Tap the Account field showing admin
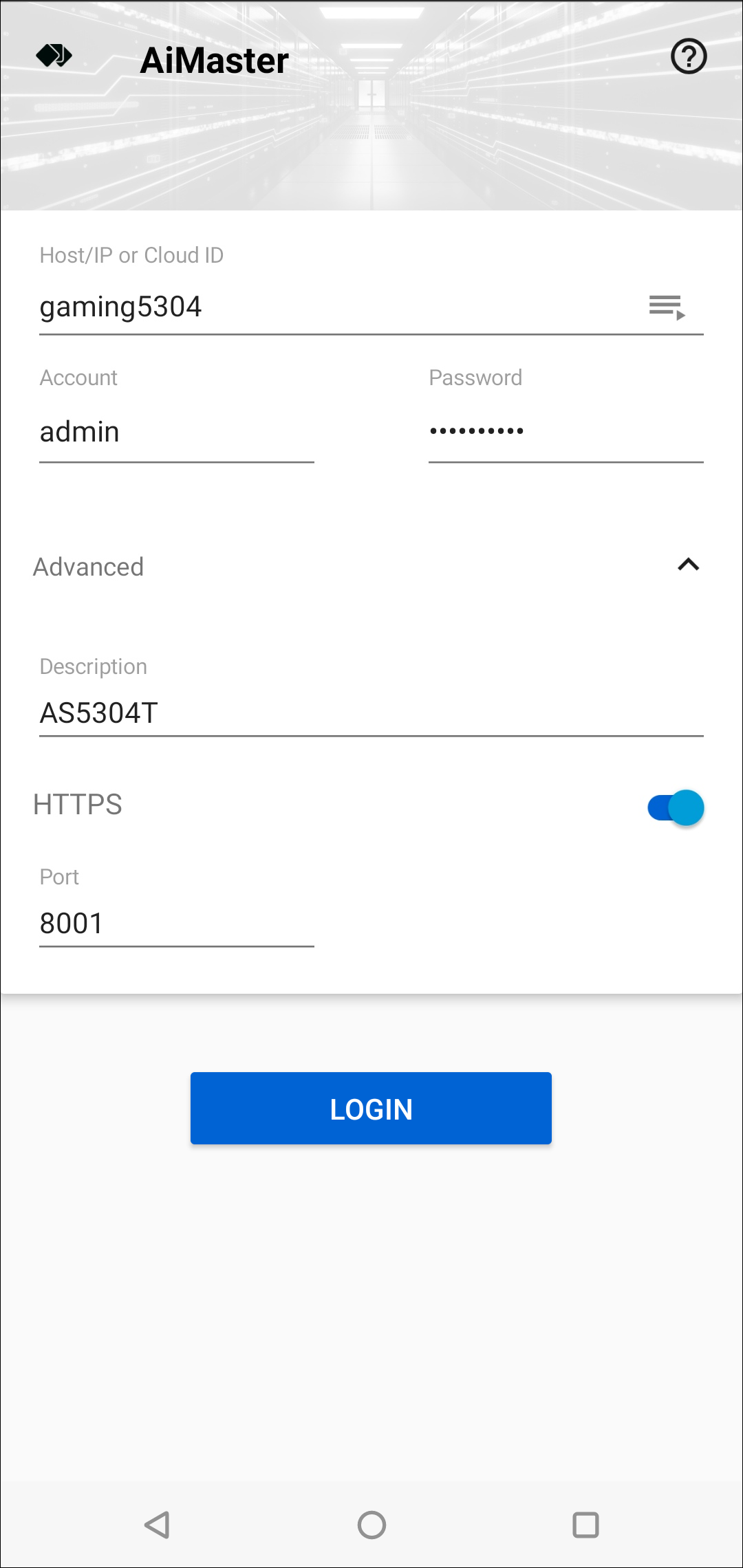 [x=177, y=433]
